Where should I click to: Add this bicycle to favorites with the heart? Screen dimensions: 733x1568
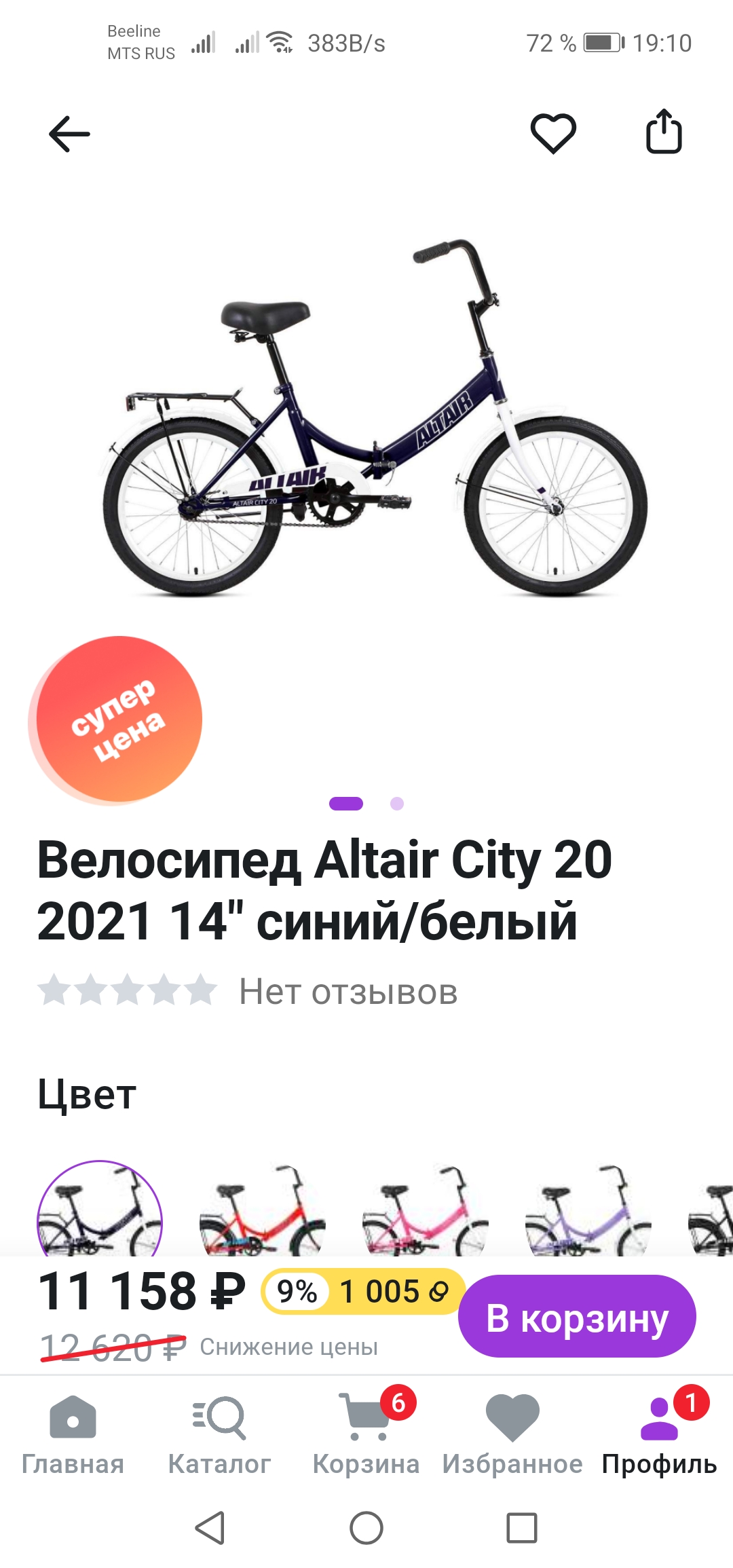click(552, 133)
